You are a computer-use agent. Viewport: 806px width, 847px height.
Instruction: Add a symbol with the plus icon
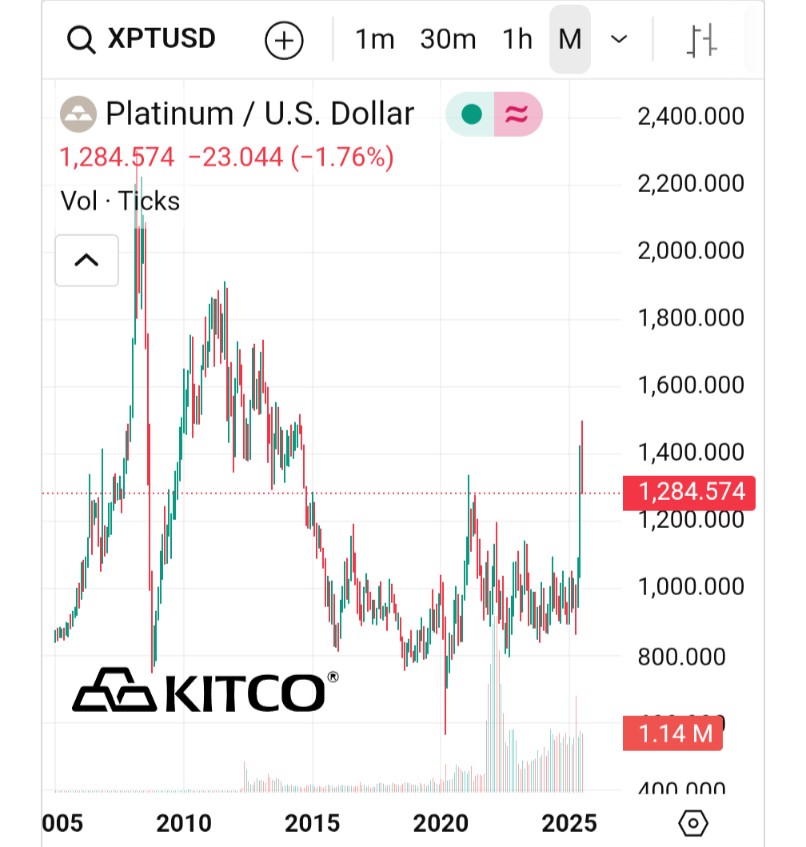point(284,41)
